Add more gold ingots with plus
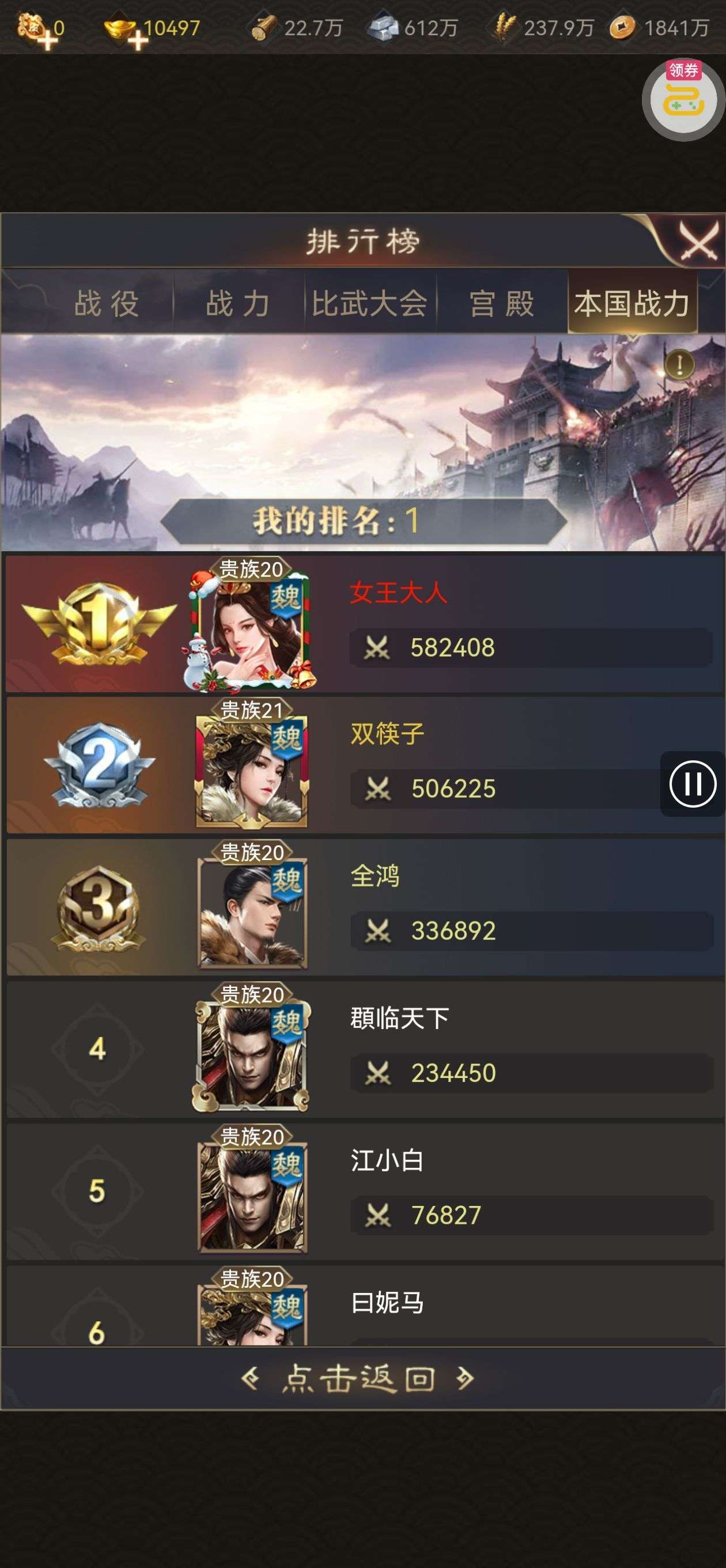Screen dimensions: 726x1568 point(138,40)
